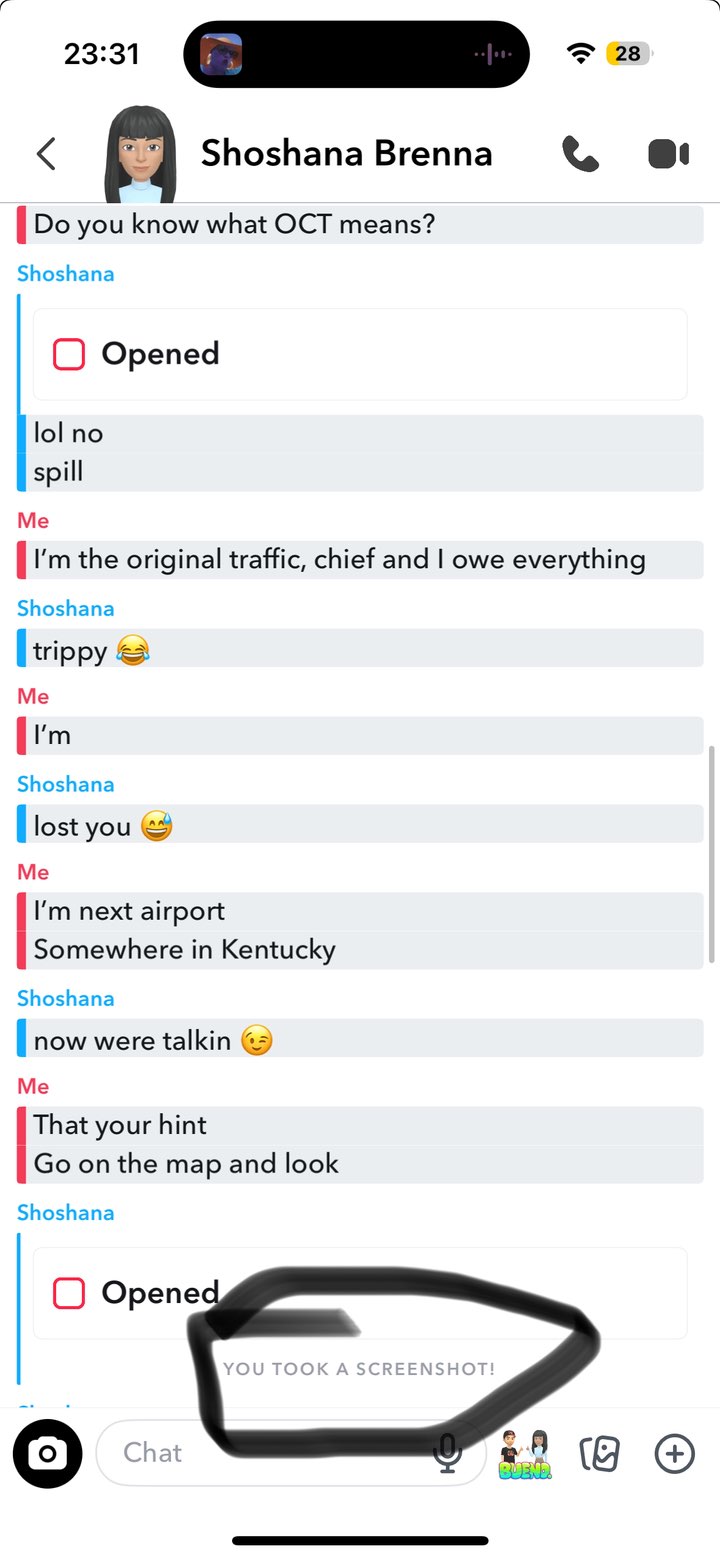Open Shoshana Brenna's Bitmoji profile
This screenshot has width=720, height=1560.
click(140, 152)
